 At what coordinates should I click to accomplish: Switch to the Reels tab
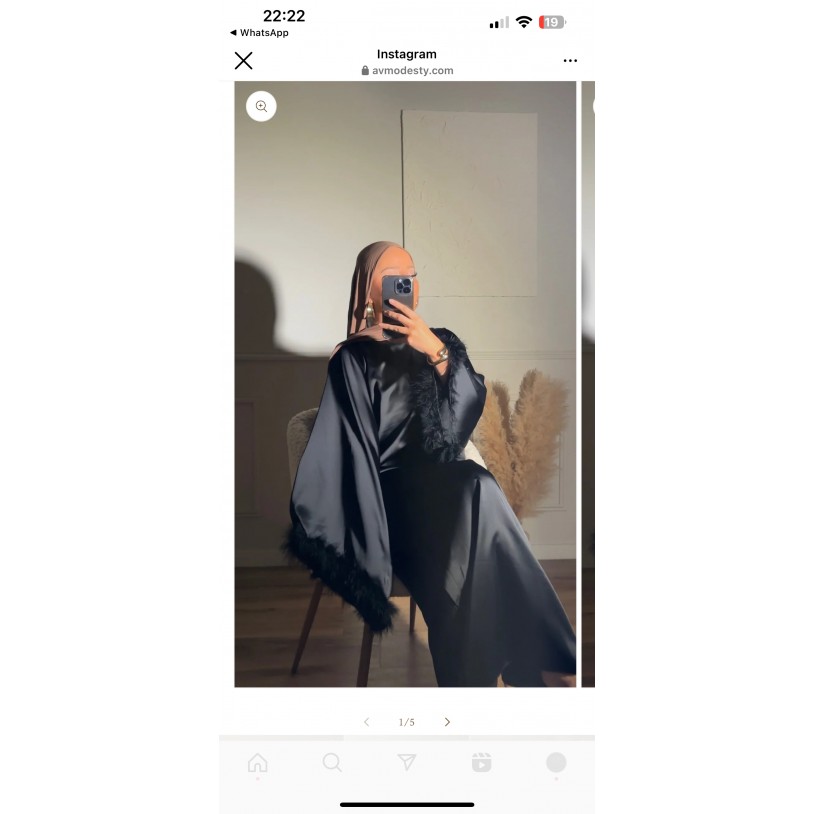coord(481,763)
